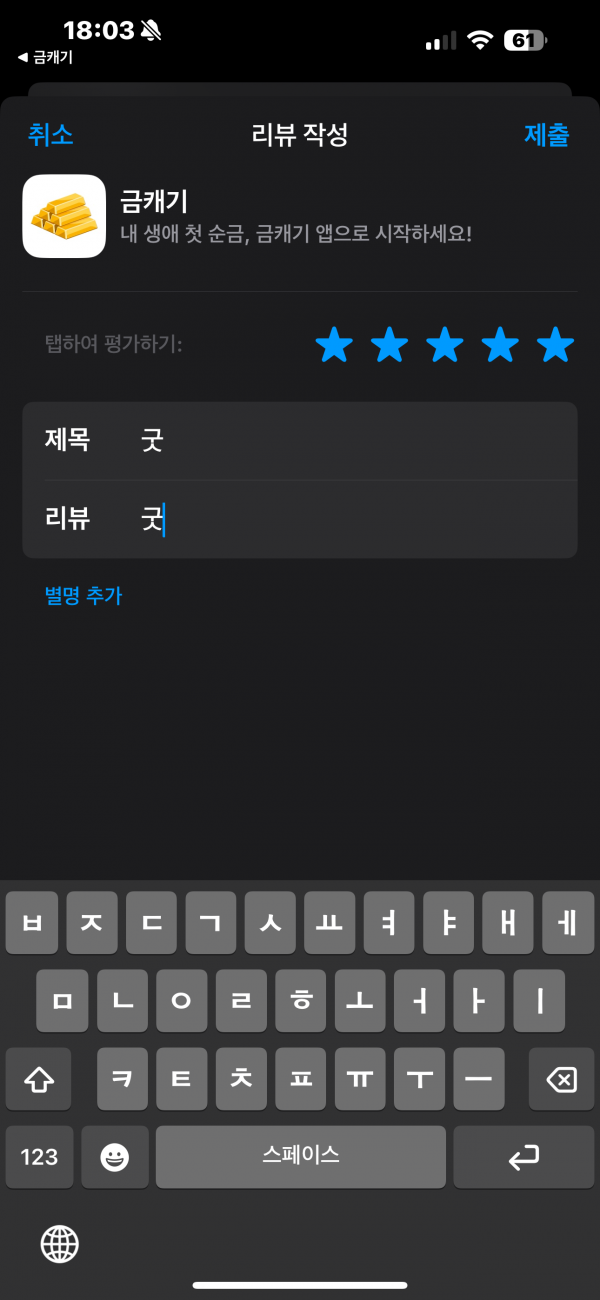This screenshot has height=1300, width=600.
Task: Tap the shift key
Action: [38, 1079]
